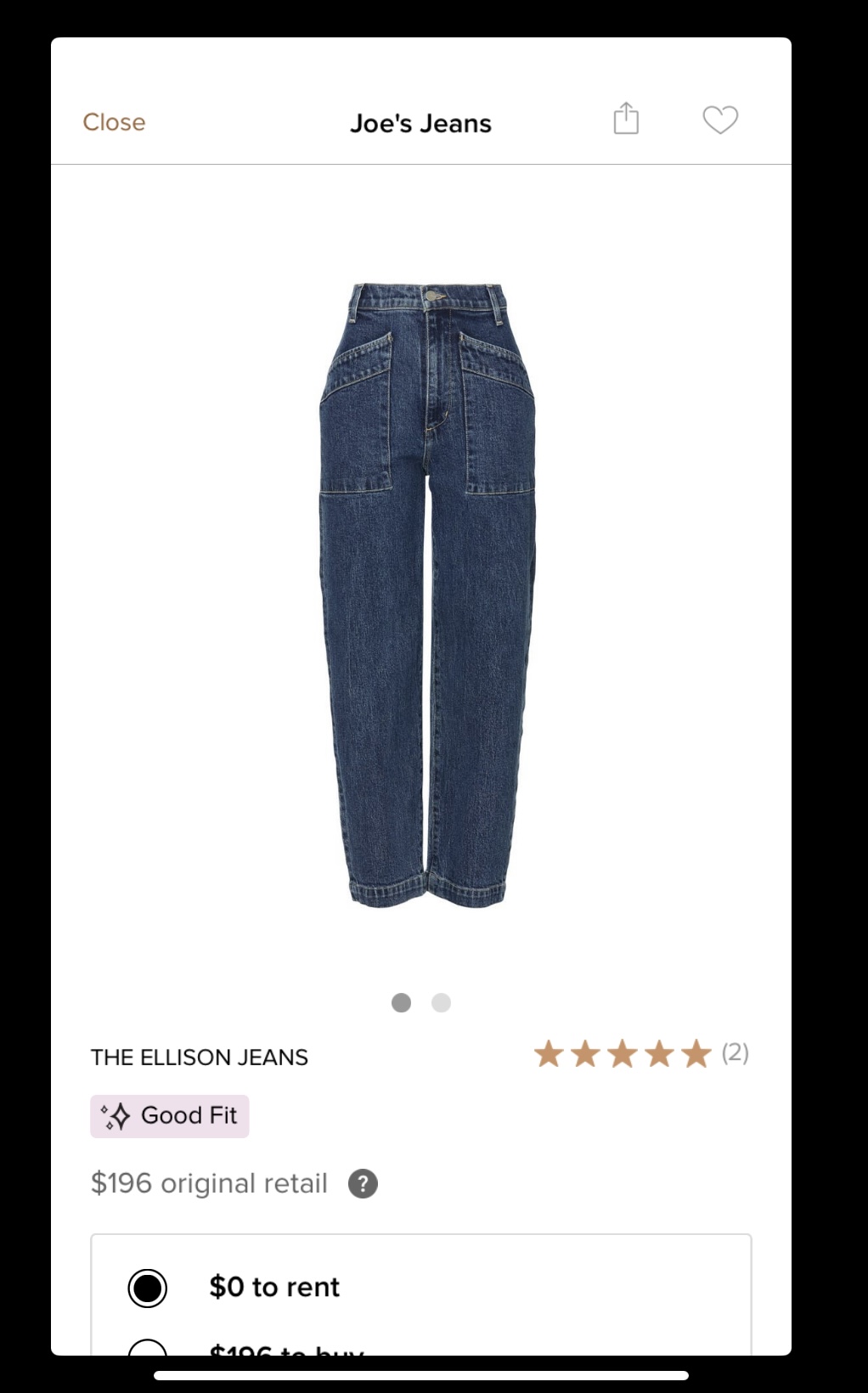Open the five-star reviews rating
This screenshot has height=1393, width=868.
pyautogui.click(x=640, y=1054)
